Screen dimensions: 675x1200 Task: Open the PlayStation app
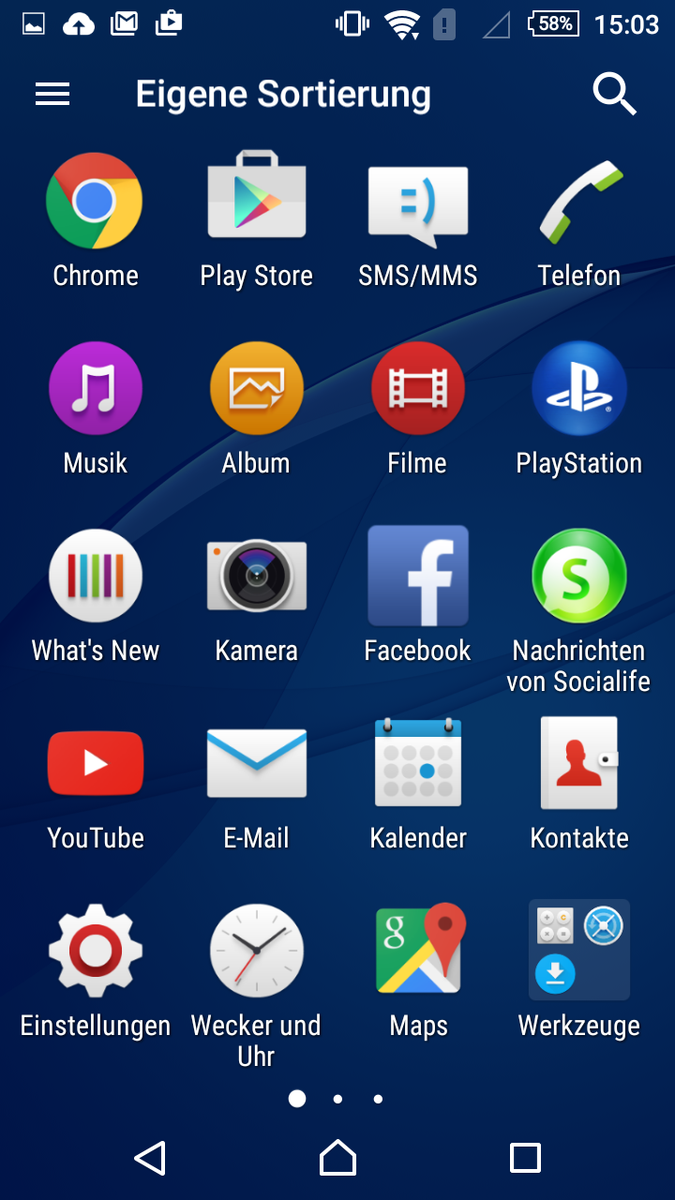point(579,389)
